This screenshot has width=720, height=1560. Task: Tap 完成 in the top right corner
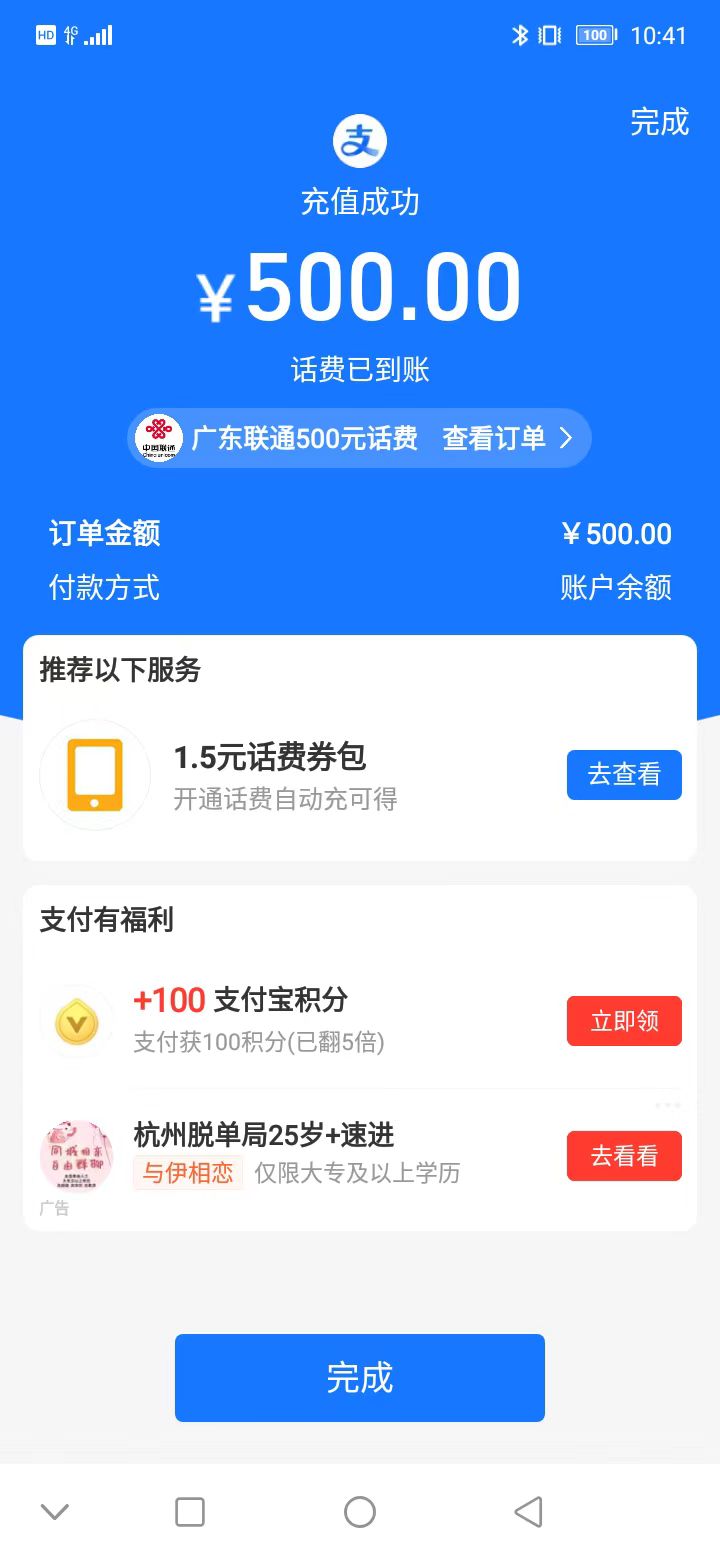pos(659,122)
